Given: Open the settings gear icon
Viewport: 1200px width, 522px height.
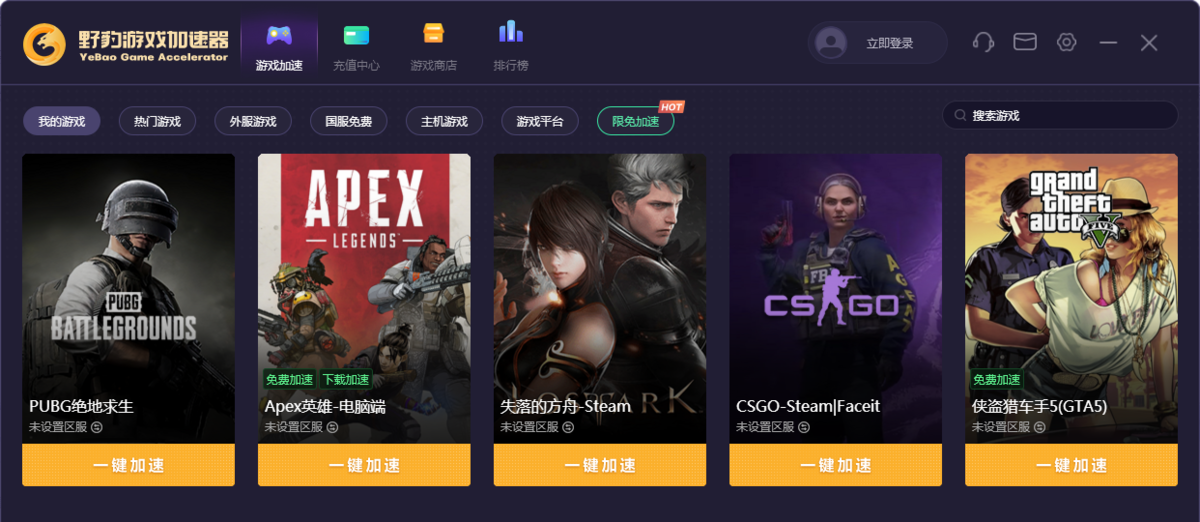Looking at the screenshot, I should (1066, 42).
